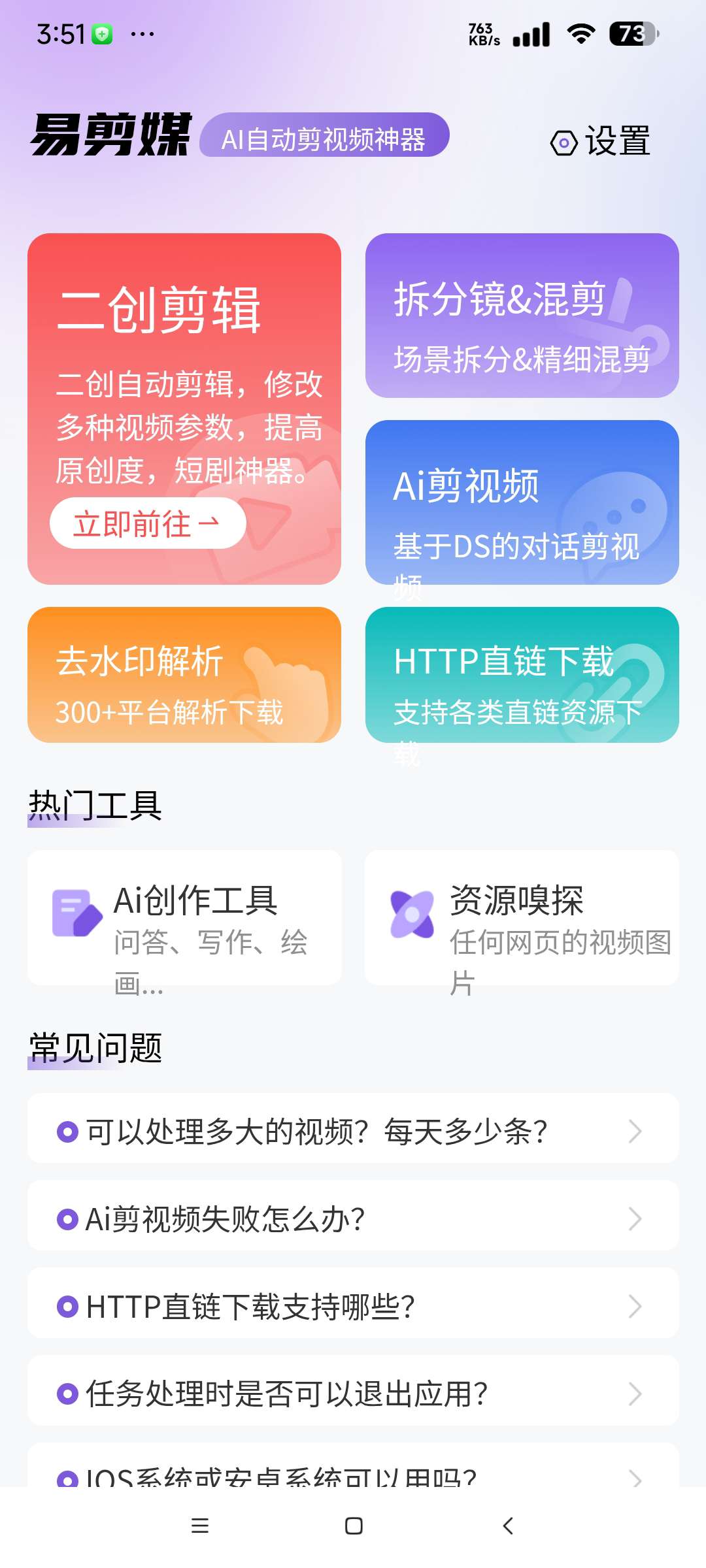Screen dimensions: 706x1568
Task: Tap the 立即前往 button
Action: click(148, 523)
